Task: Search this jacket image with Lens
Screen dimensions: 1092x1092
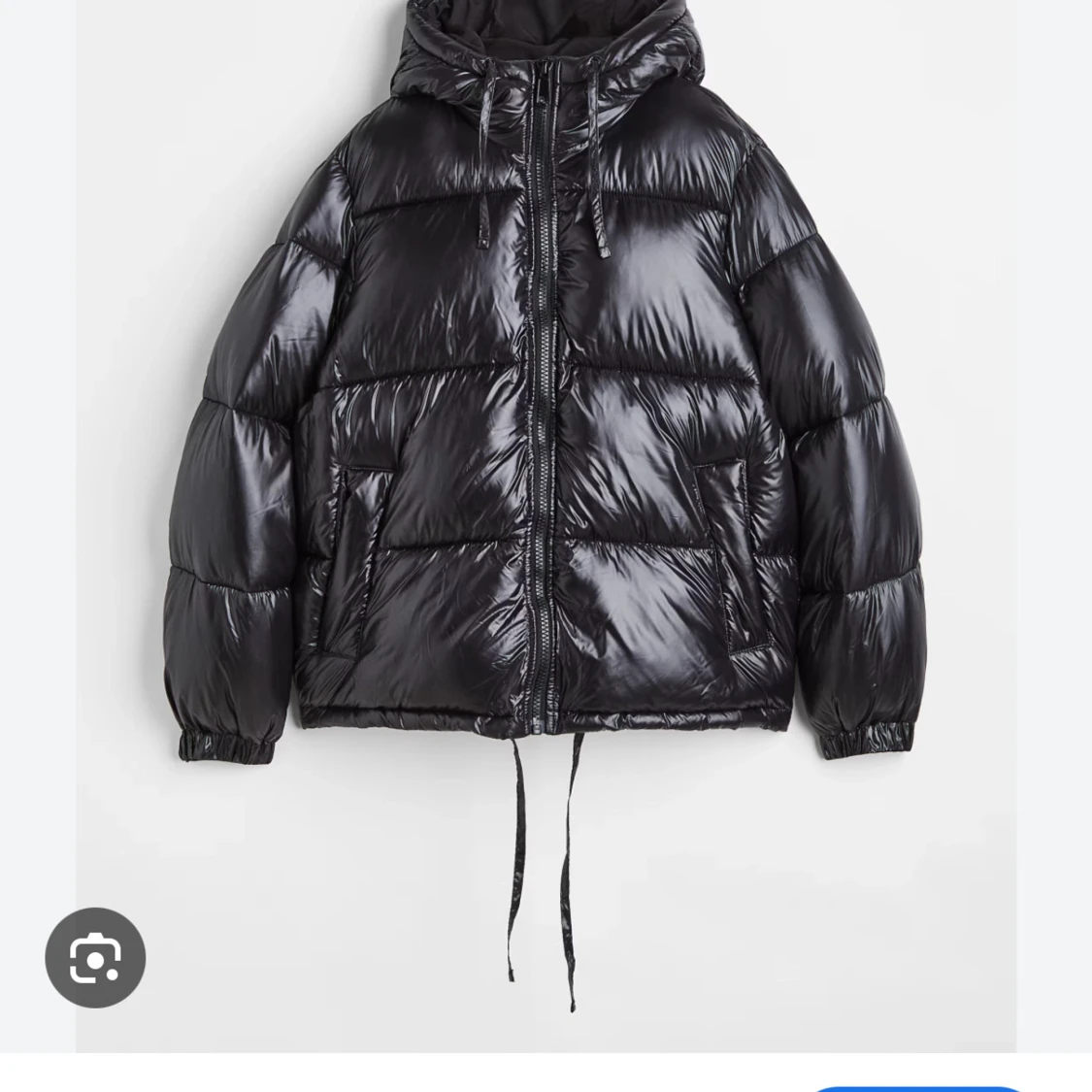Action: click(x=95, y=957)
